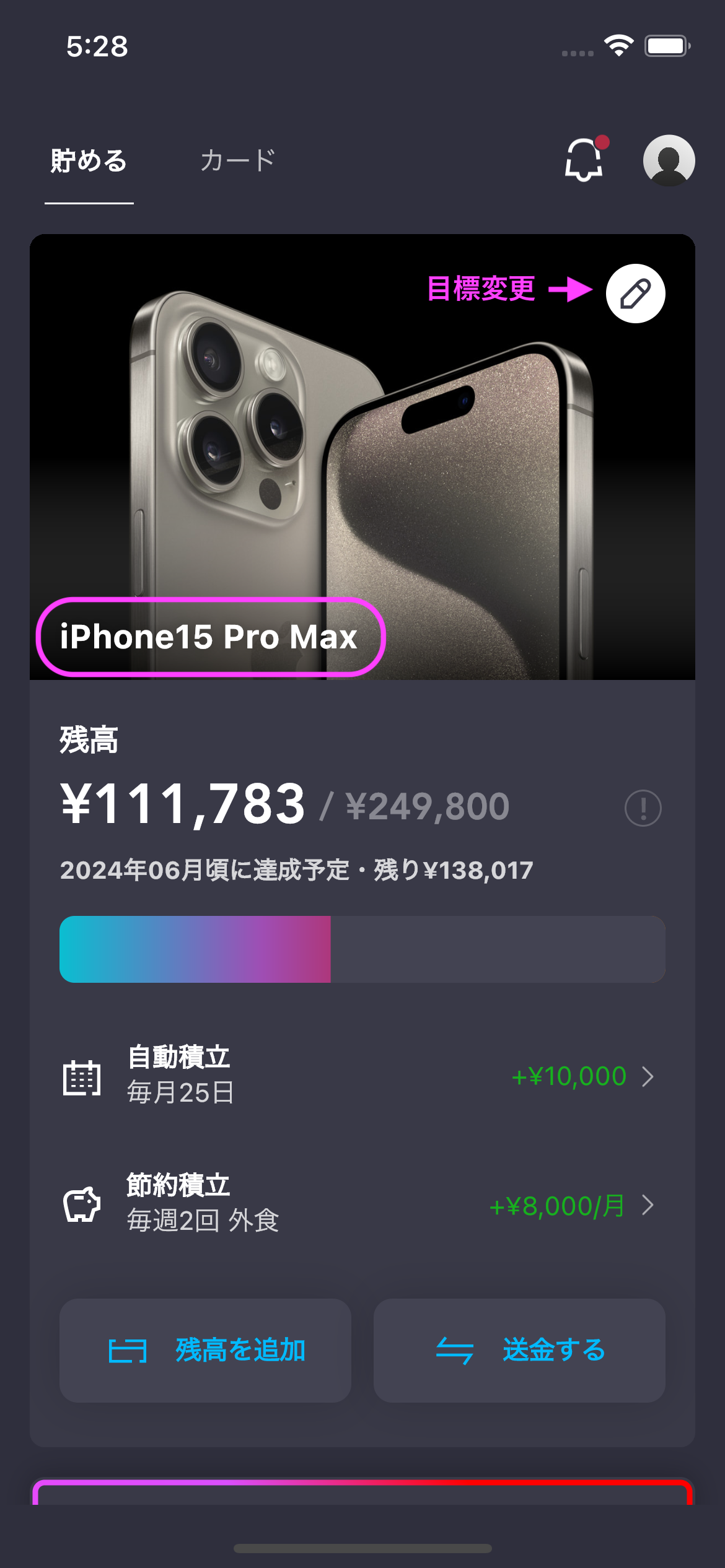
Task: Open 自動積立 monthly deposit settings
Action: 362,1076
